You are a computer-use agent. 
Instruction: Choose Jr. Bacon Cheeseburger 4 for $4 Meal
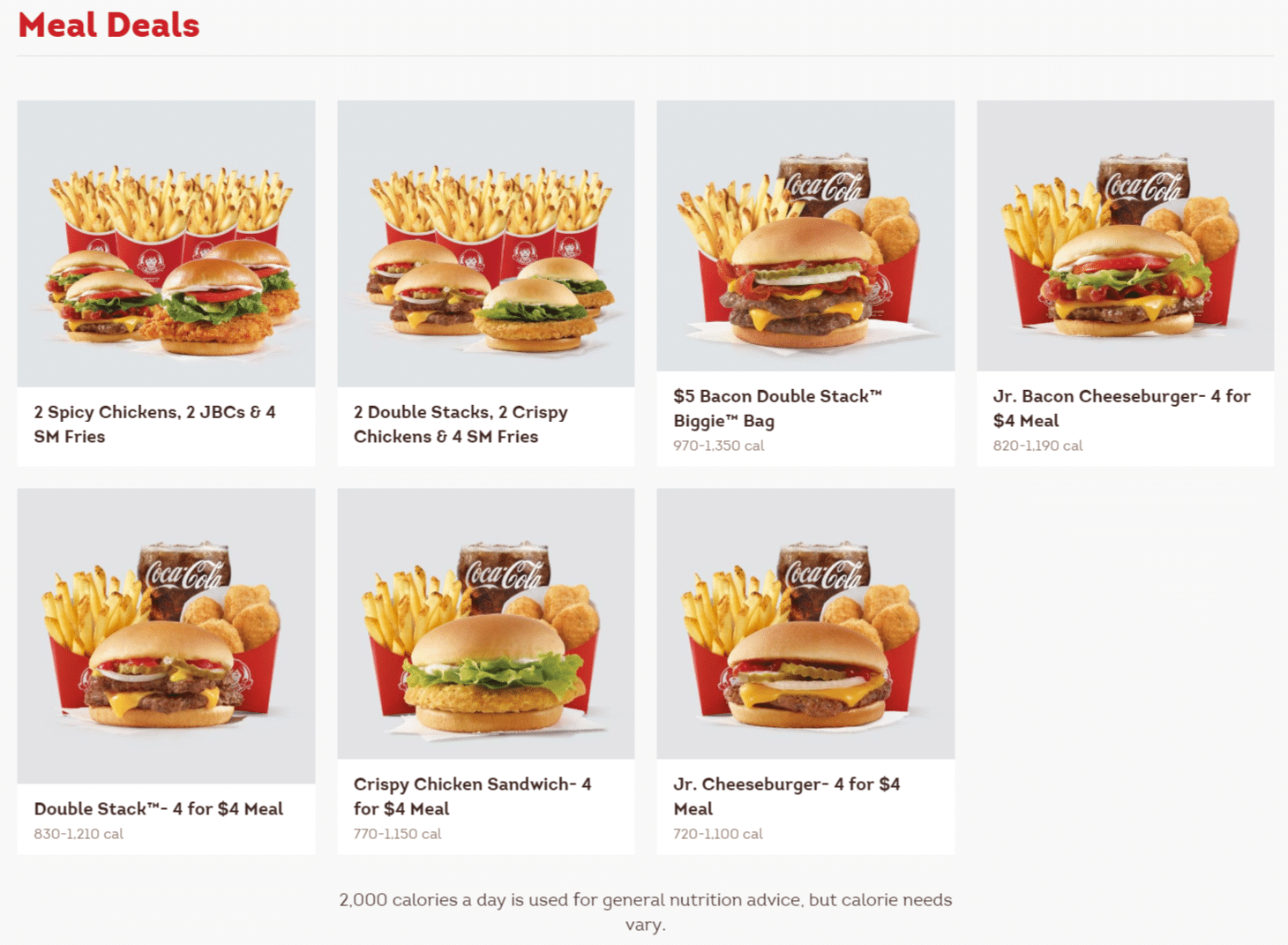tap(1126, 282)
